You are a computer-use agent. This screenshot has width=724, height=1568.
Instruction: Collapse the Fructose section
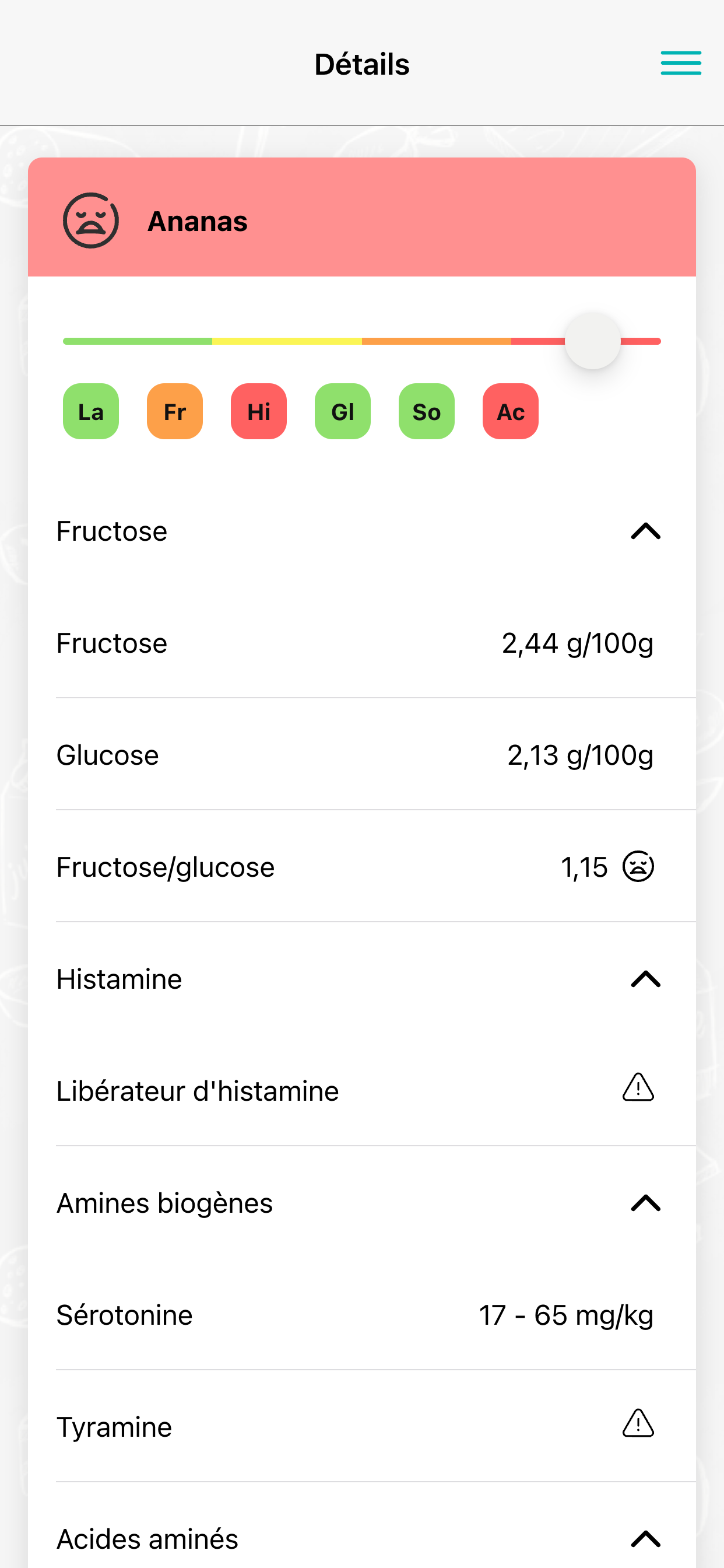tap(645, 531)
